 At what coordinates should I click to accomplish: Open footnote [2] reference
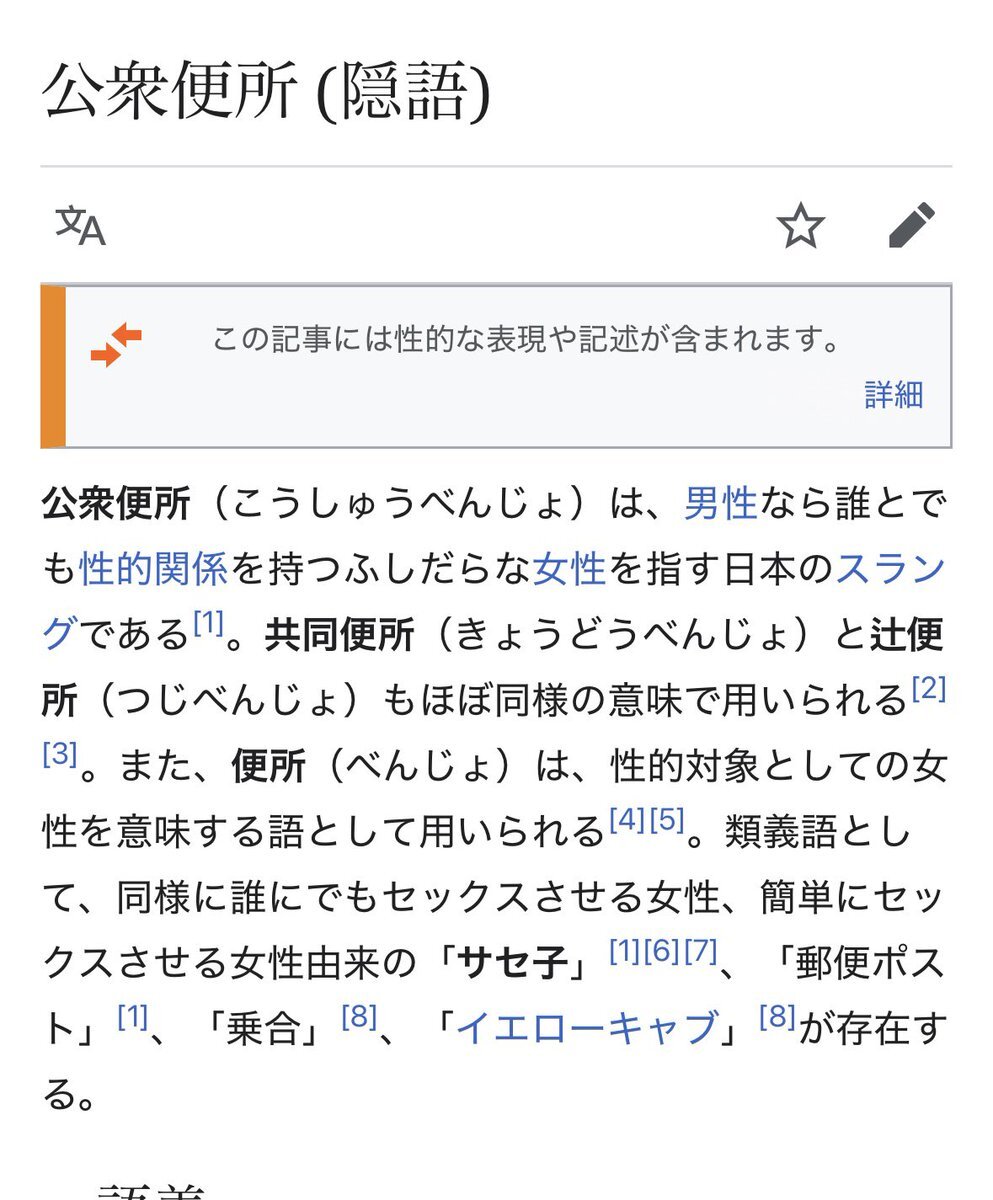[929, 689]
